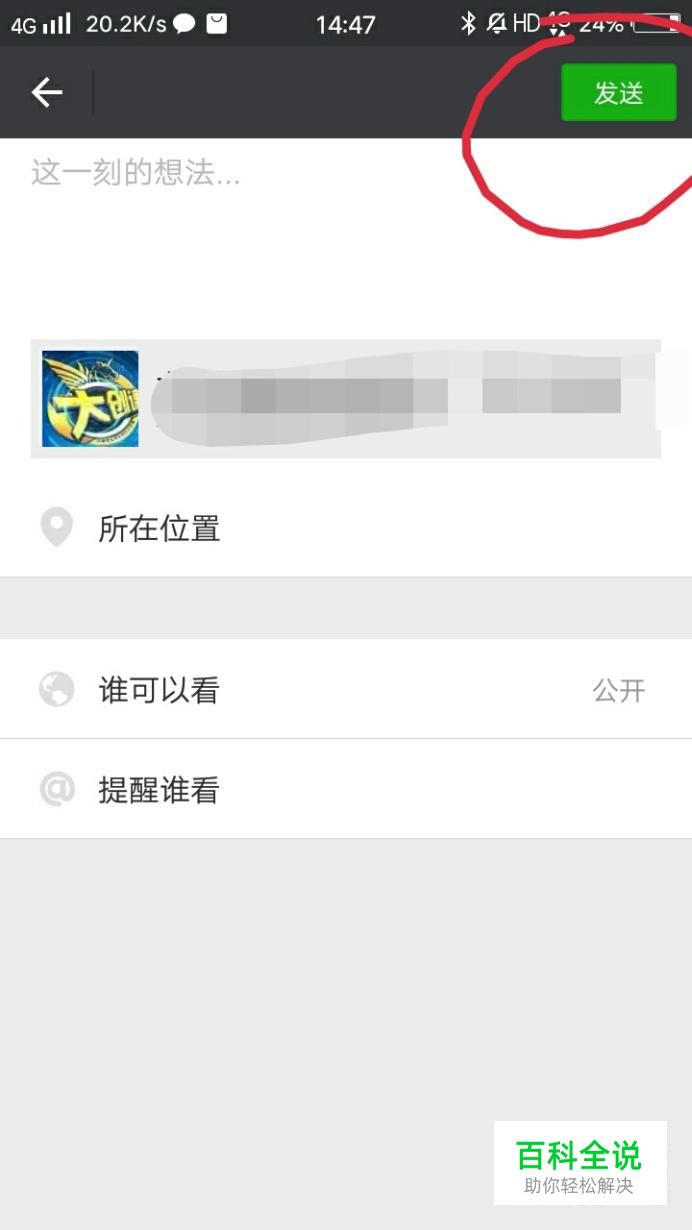Go back with the arrow icon
692x1230 pixels.
[x=47, y=93]
